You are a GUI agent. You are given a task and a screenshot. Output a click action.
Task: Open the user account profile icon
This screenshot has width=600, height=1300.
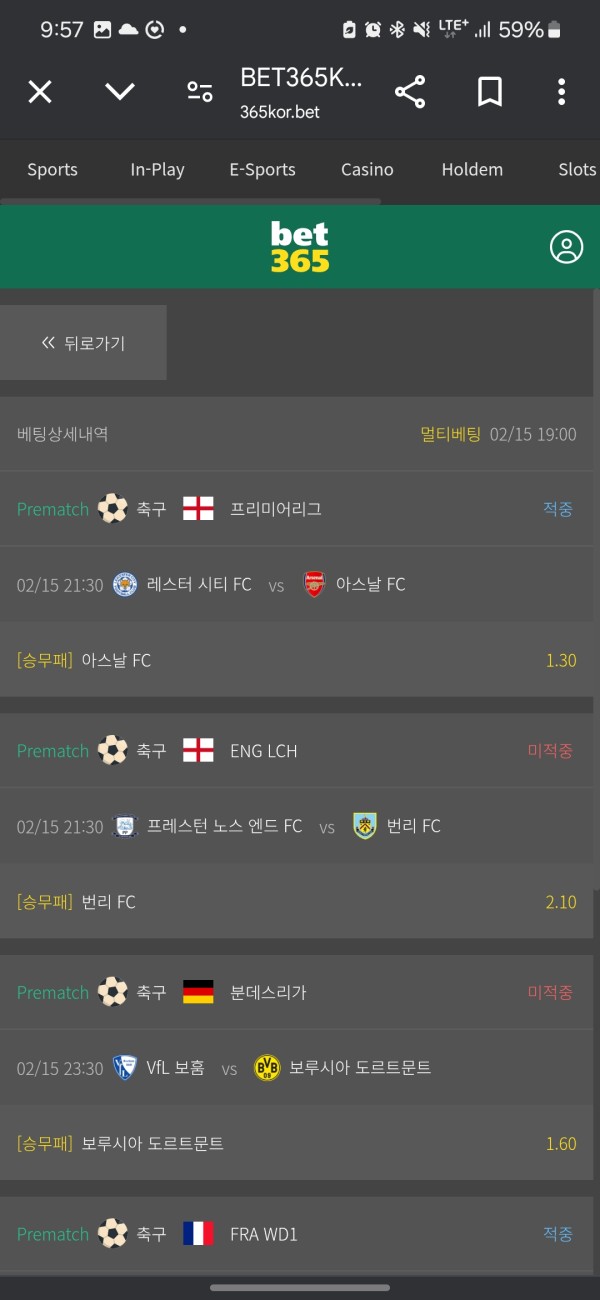pos(566,247)
